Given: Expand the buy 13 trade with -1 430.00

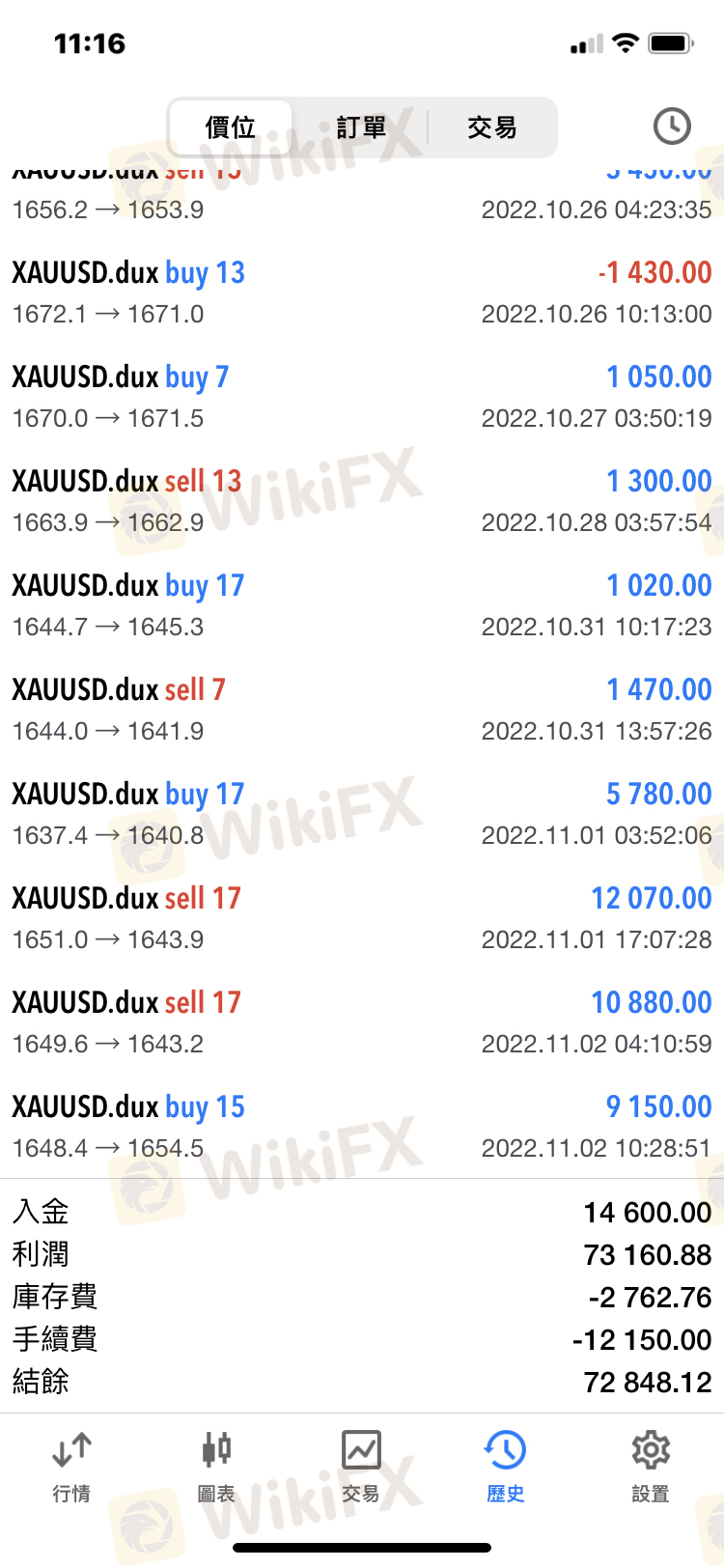Looking at the screenshot, I should [362, 293].
